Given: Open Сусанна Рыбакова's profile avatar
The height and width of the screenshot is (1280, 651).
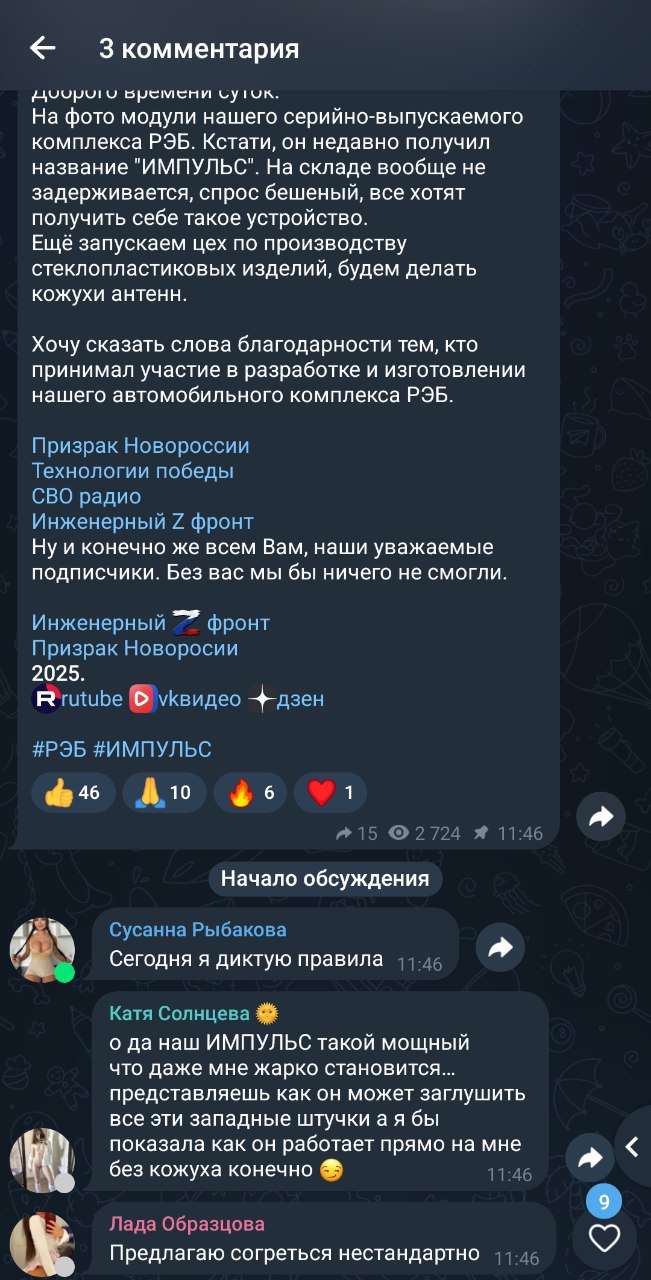Looking at the screenshot, I should [42, 949].
